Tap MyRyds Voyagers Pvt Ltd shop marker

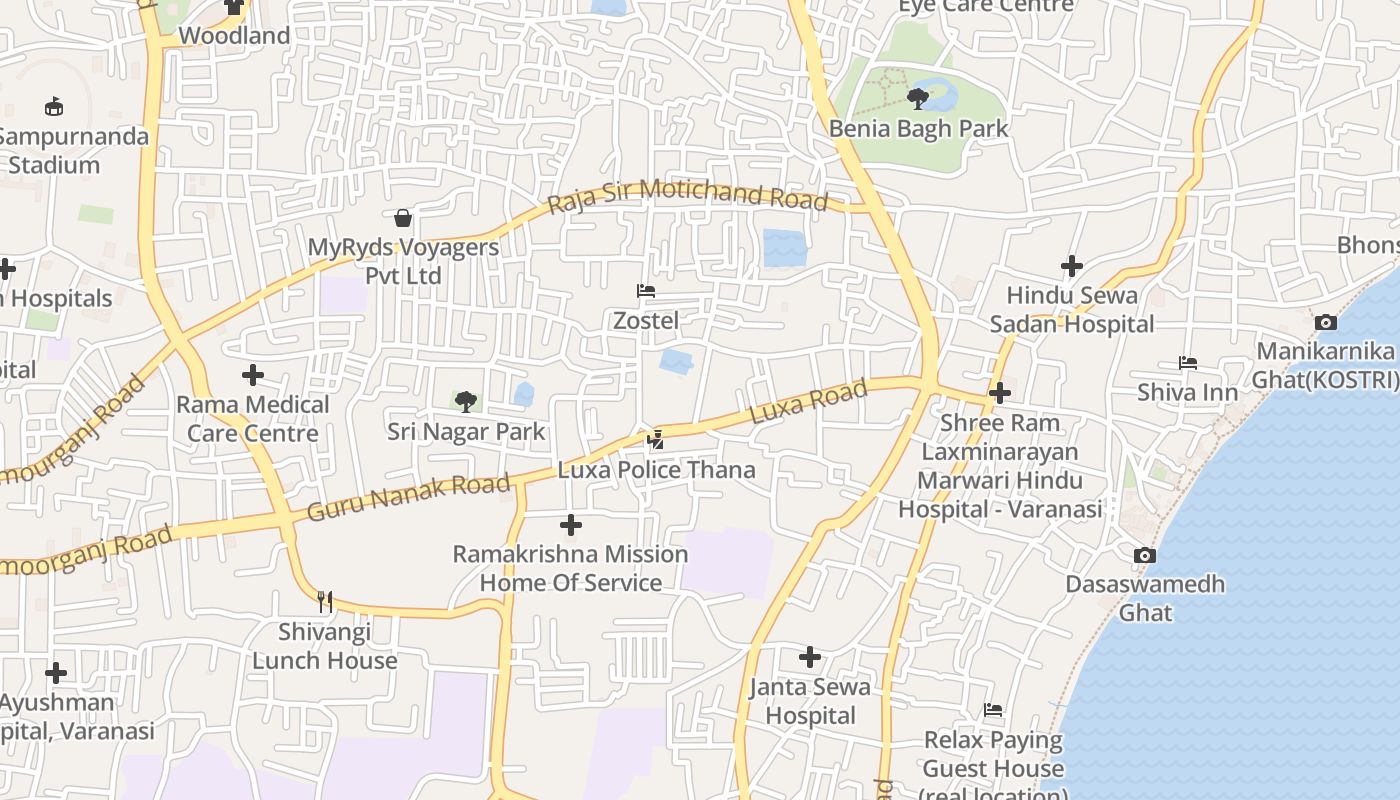[403, 218]
